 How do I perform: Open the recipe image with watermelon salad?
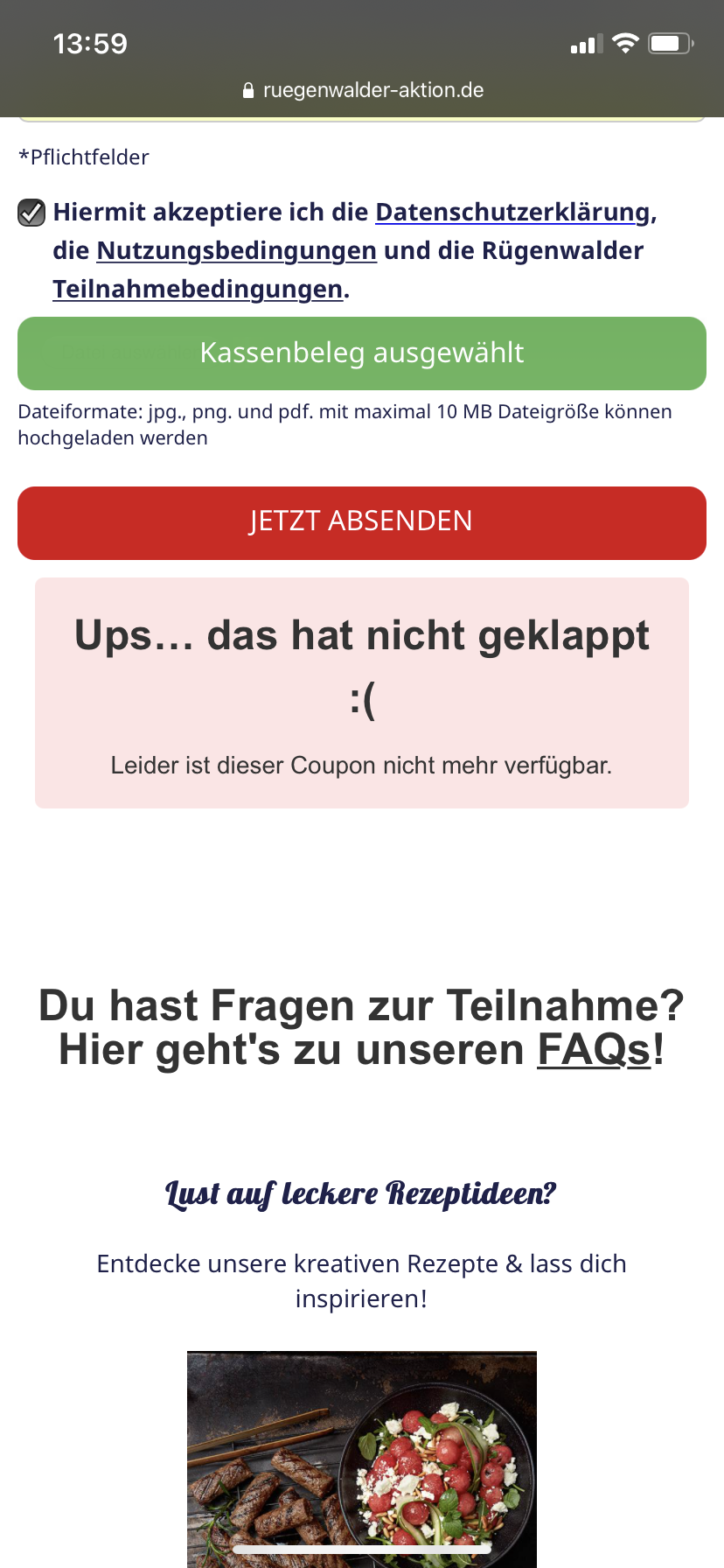point(362,1459)
